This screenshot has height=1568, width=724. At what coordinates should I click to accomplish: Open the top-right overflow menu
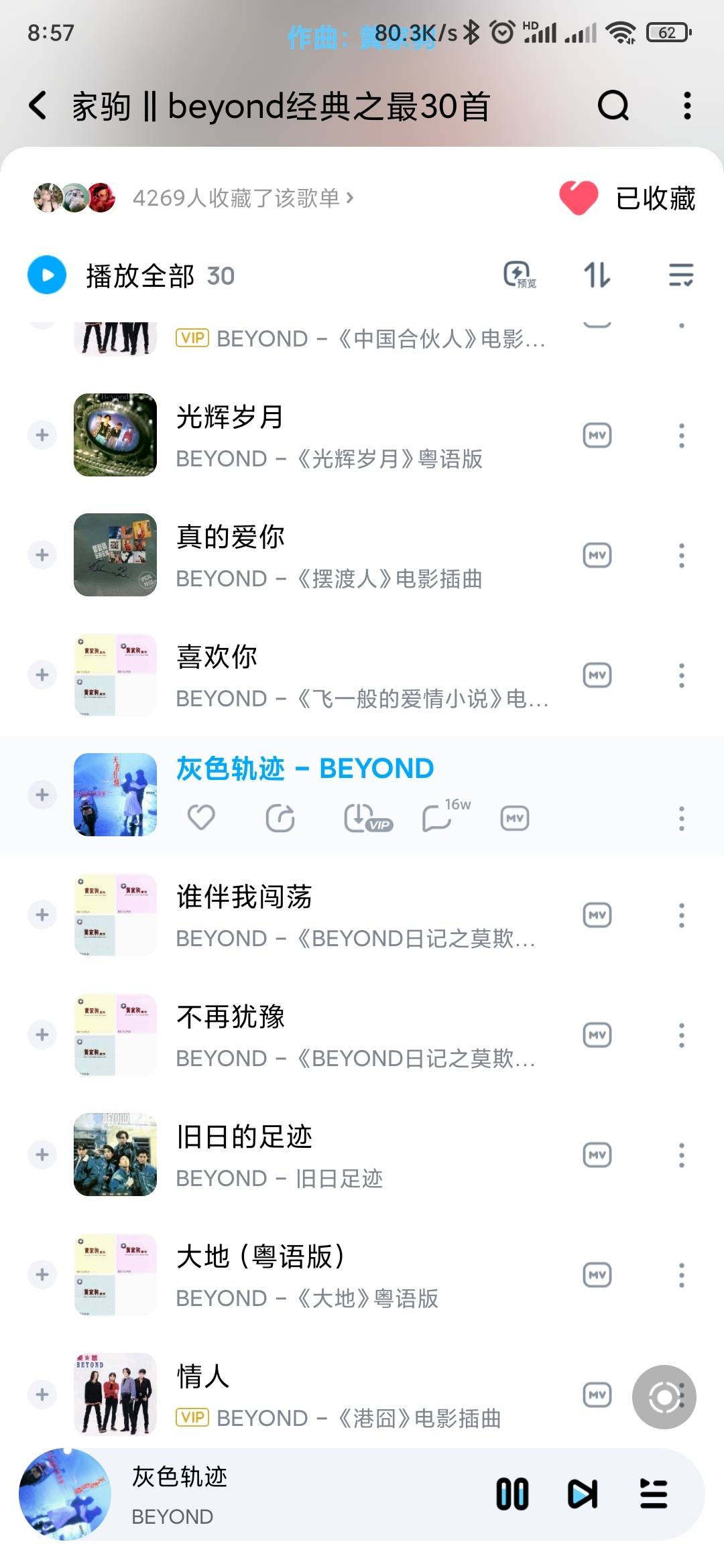(687, 106)
